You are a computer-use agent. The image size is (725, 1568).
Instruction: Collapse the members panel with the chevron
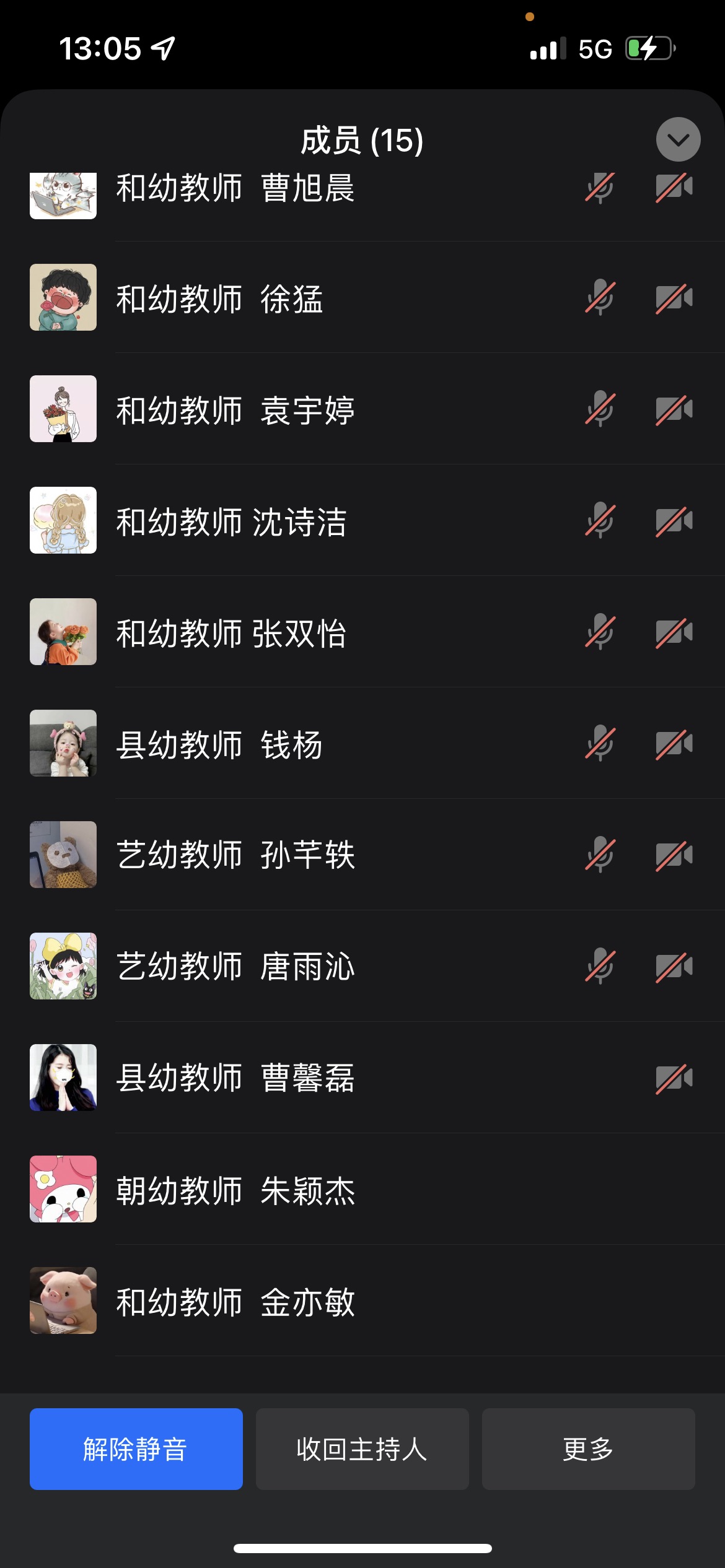pos(678,139)
